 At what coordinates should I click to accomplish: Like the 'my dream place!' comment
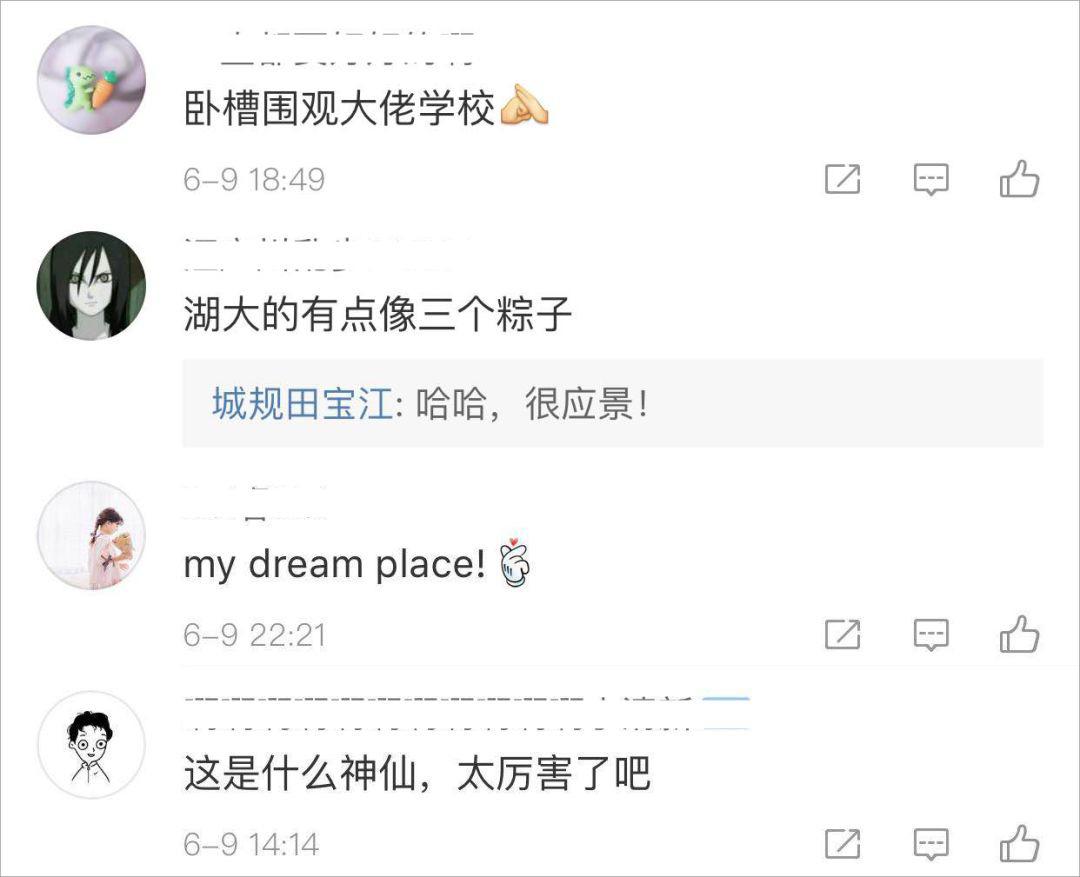tap(1019, 634)
